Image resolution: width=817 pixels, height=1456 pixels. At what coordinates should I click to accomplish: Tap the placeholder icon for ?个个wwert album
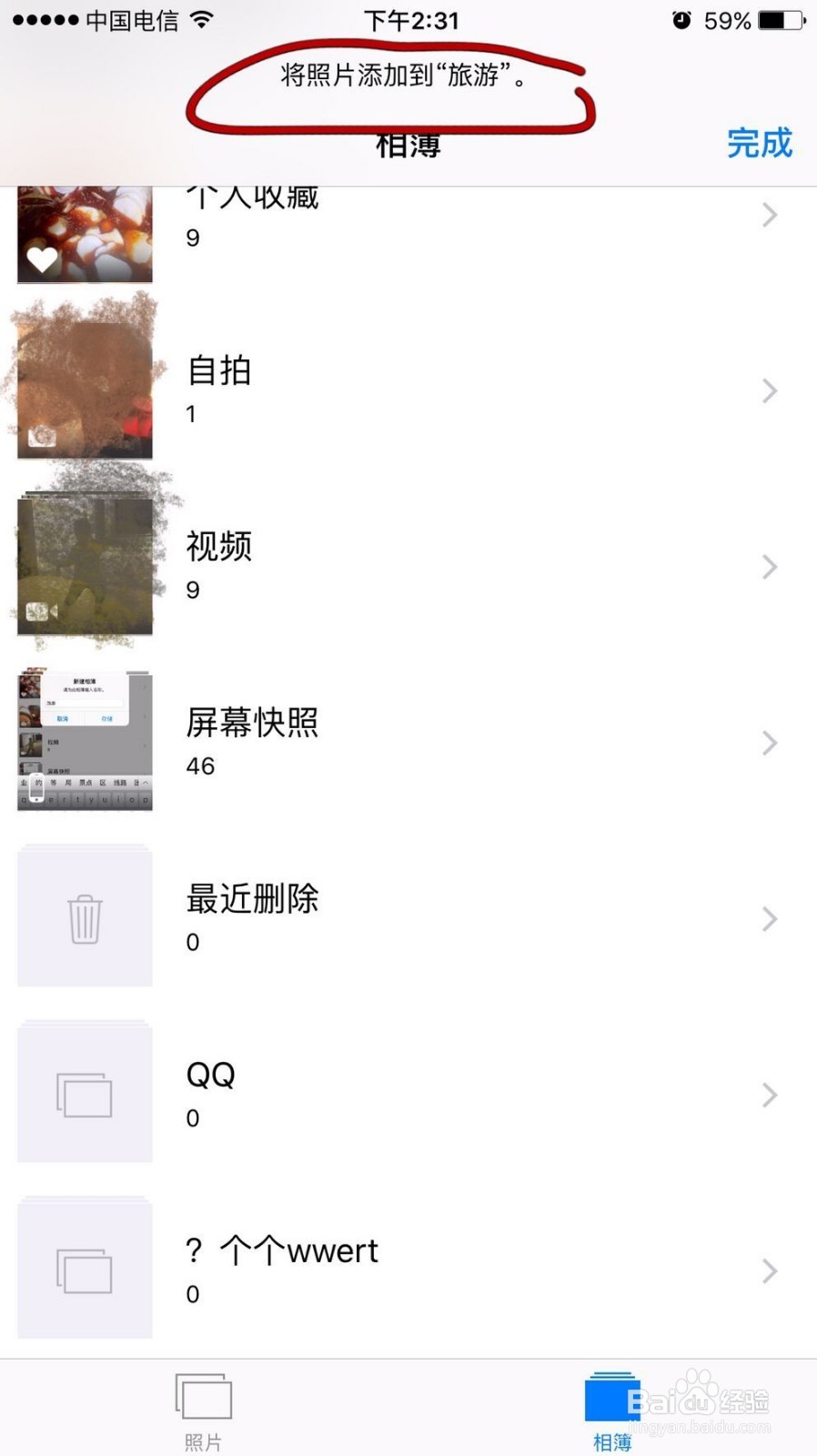pyautogui.click(x=84, y=1268)
